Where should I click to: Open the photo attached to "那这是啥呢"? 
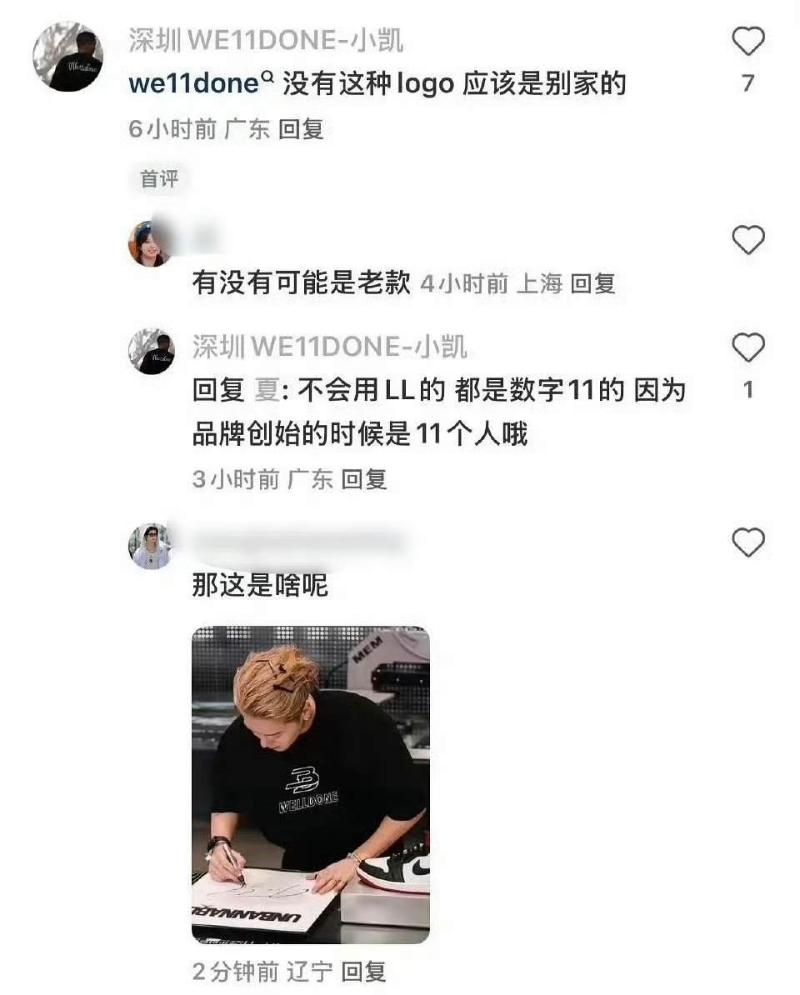(310, 784)
